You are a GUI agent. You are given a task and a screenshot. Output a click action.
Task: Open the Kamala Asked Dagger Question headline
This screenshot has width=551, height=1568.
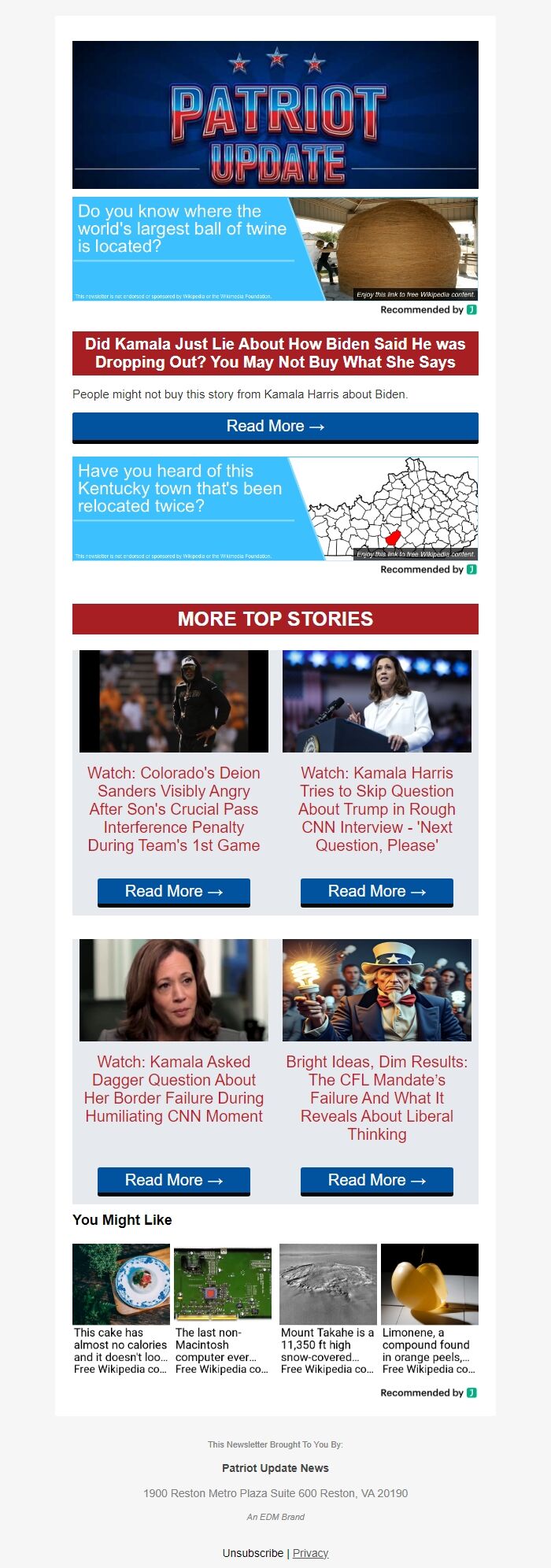coord(174,1089)
